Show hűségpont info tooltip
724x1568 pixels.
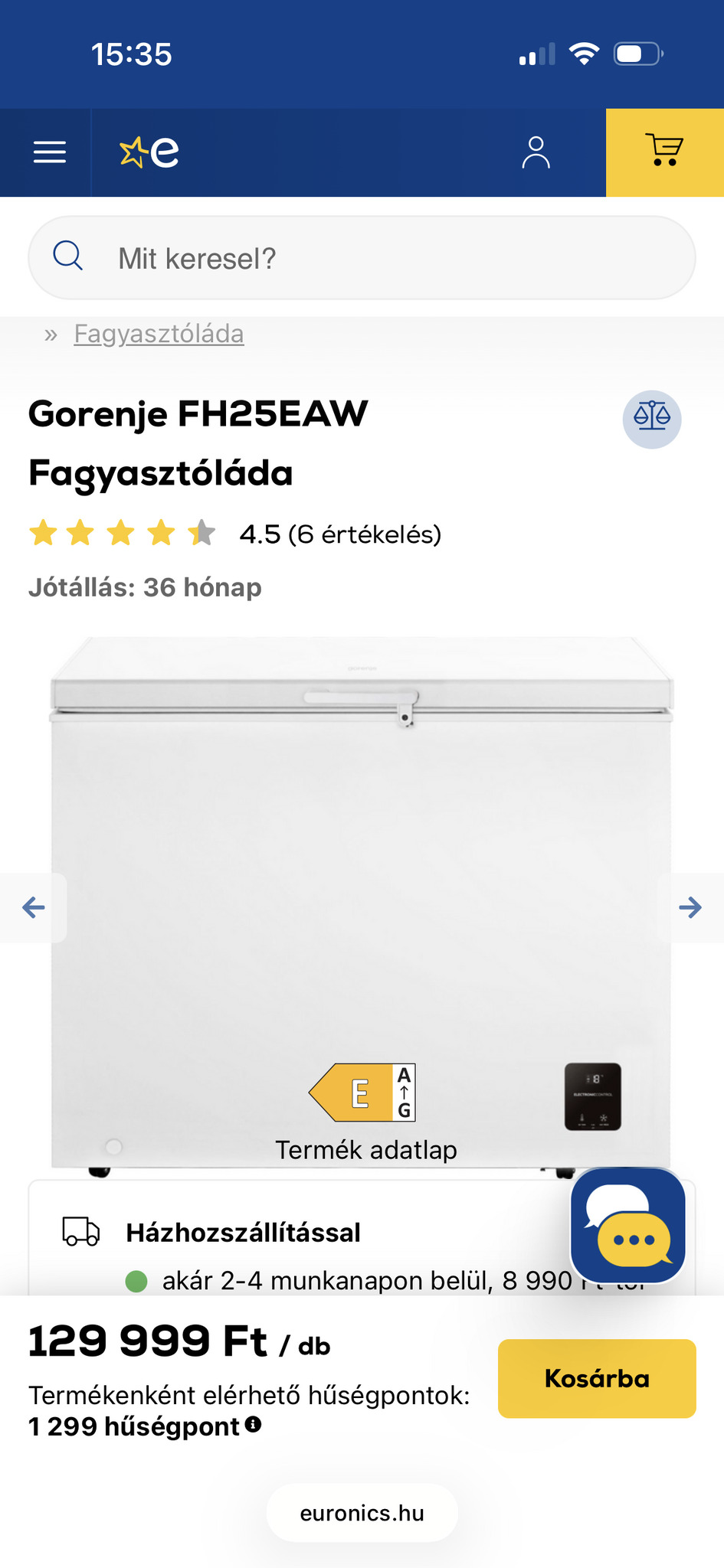coord(254,1425)
